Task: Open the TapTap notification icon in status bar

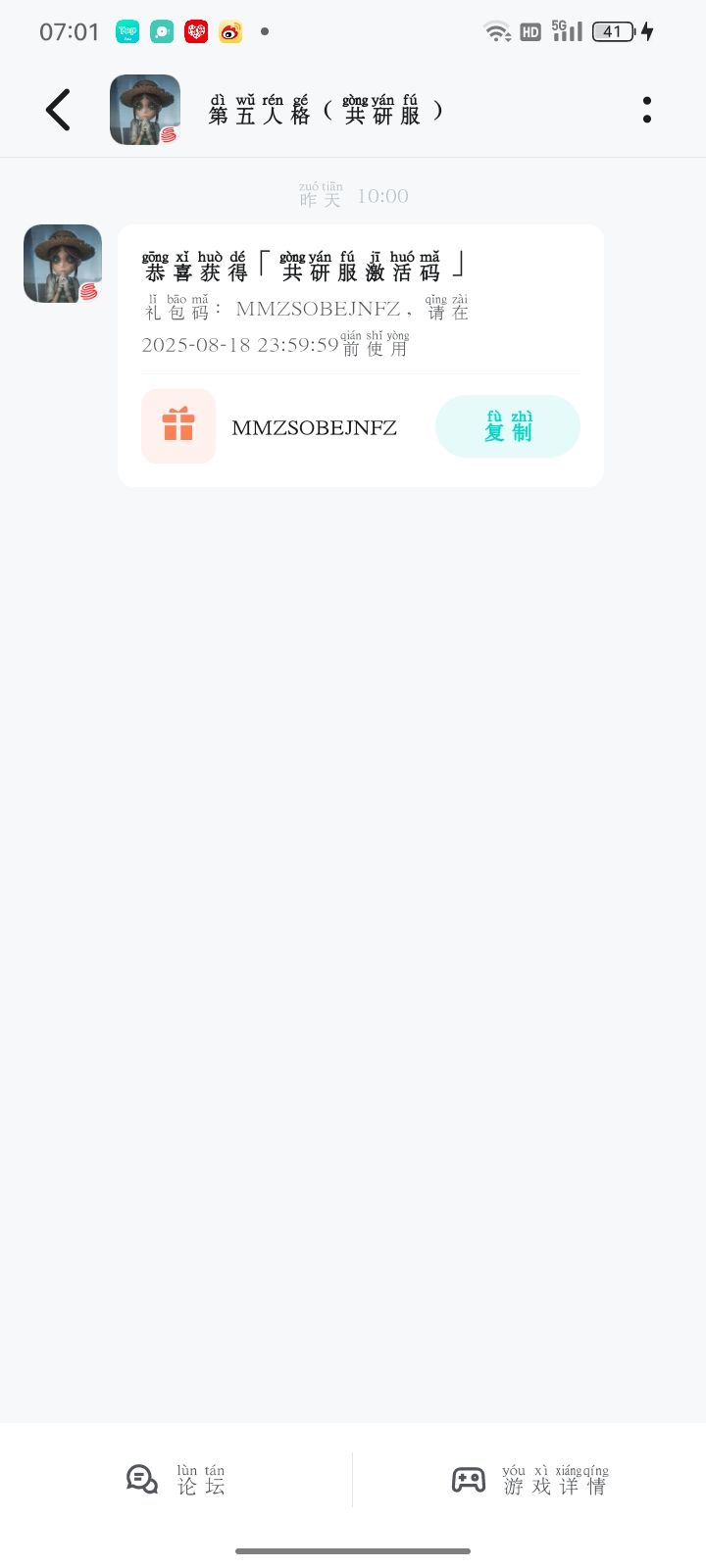Action: point(126,31)
